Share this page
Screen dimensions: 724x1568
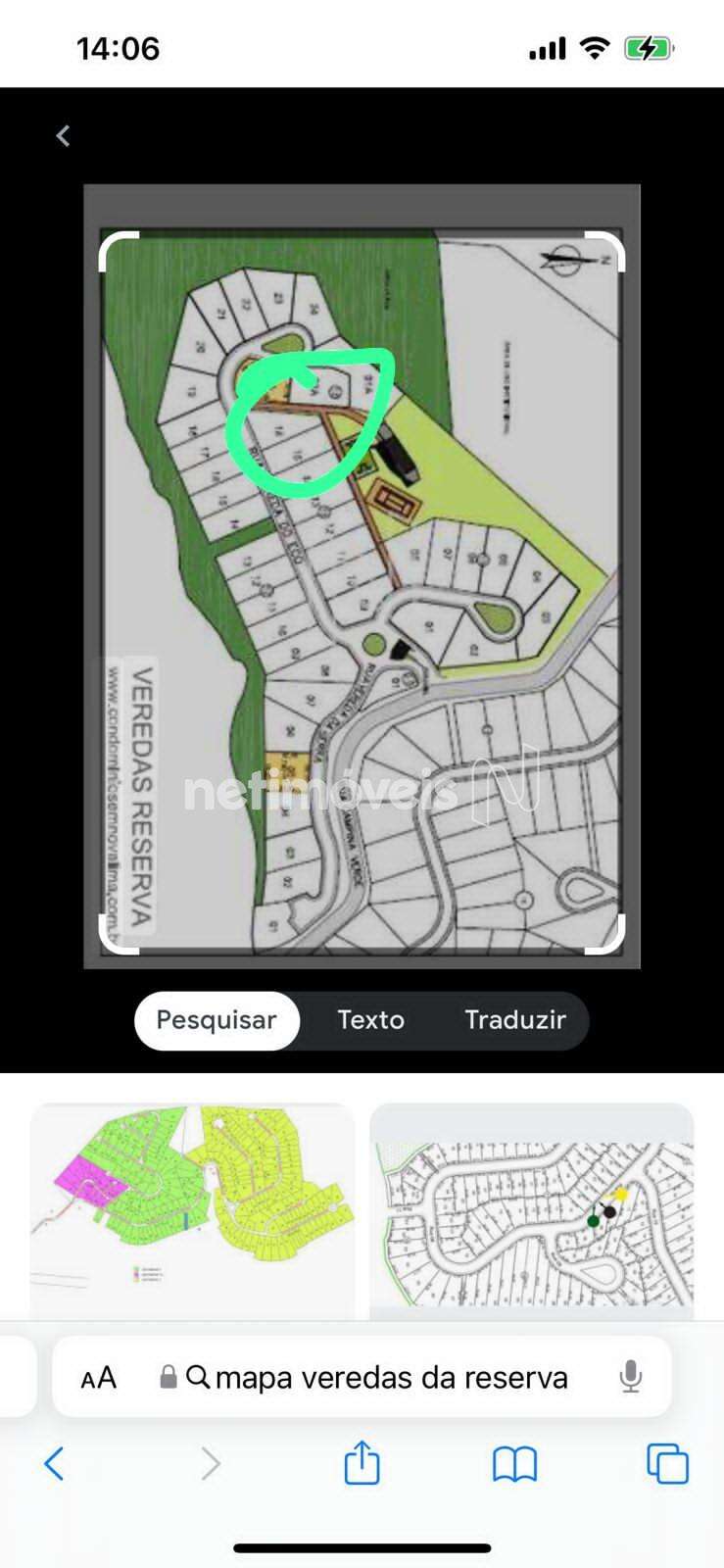pos(362,1463)
